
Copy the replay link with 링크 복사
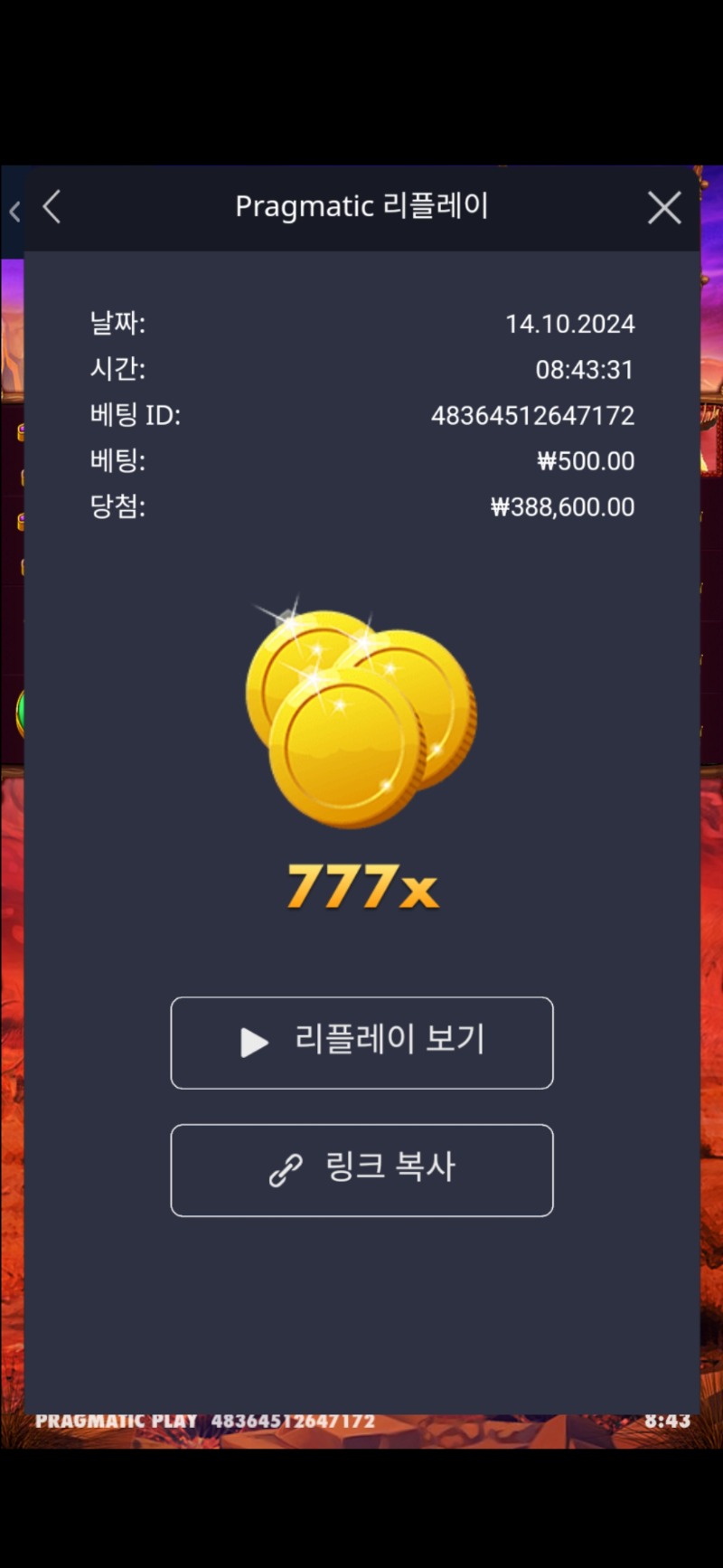pos(361,1169)
